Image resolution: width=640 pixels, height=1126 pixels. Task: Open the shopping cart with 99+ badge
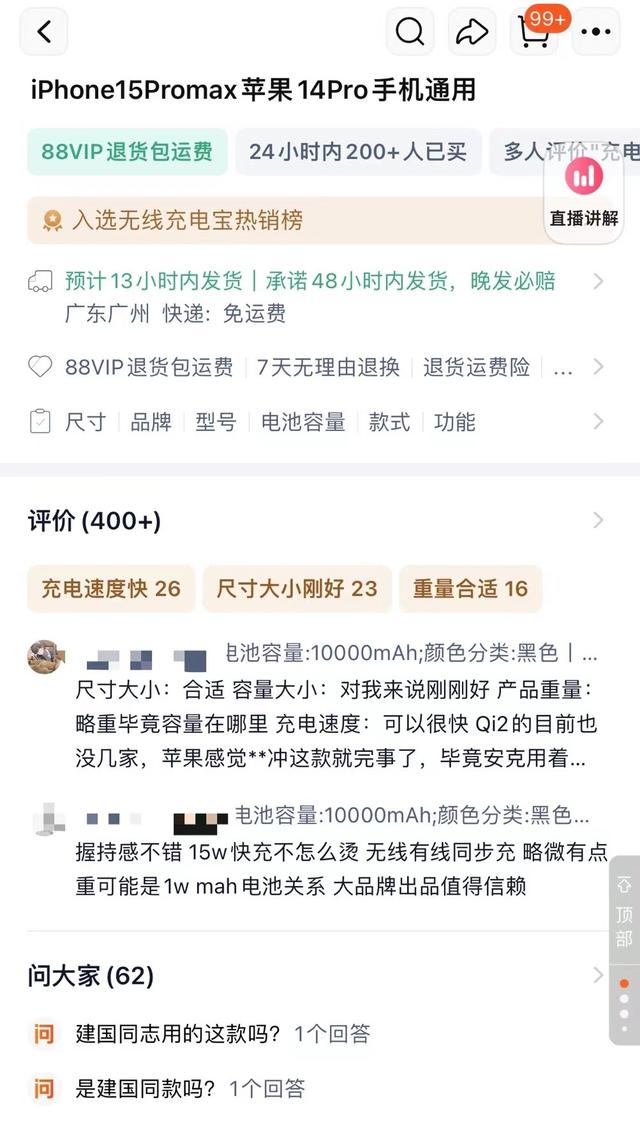pyautogui.click(x=533, y=32)
